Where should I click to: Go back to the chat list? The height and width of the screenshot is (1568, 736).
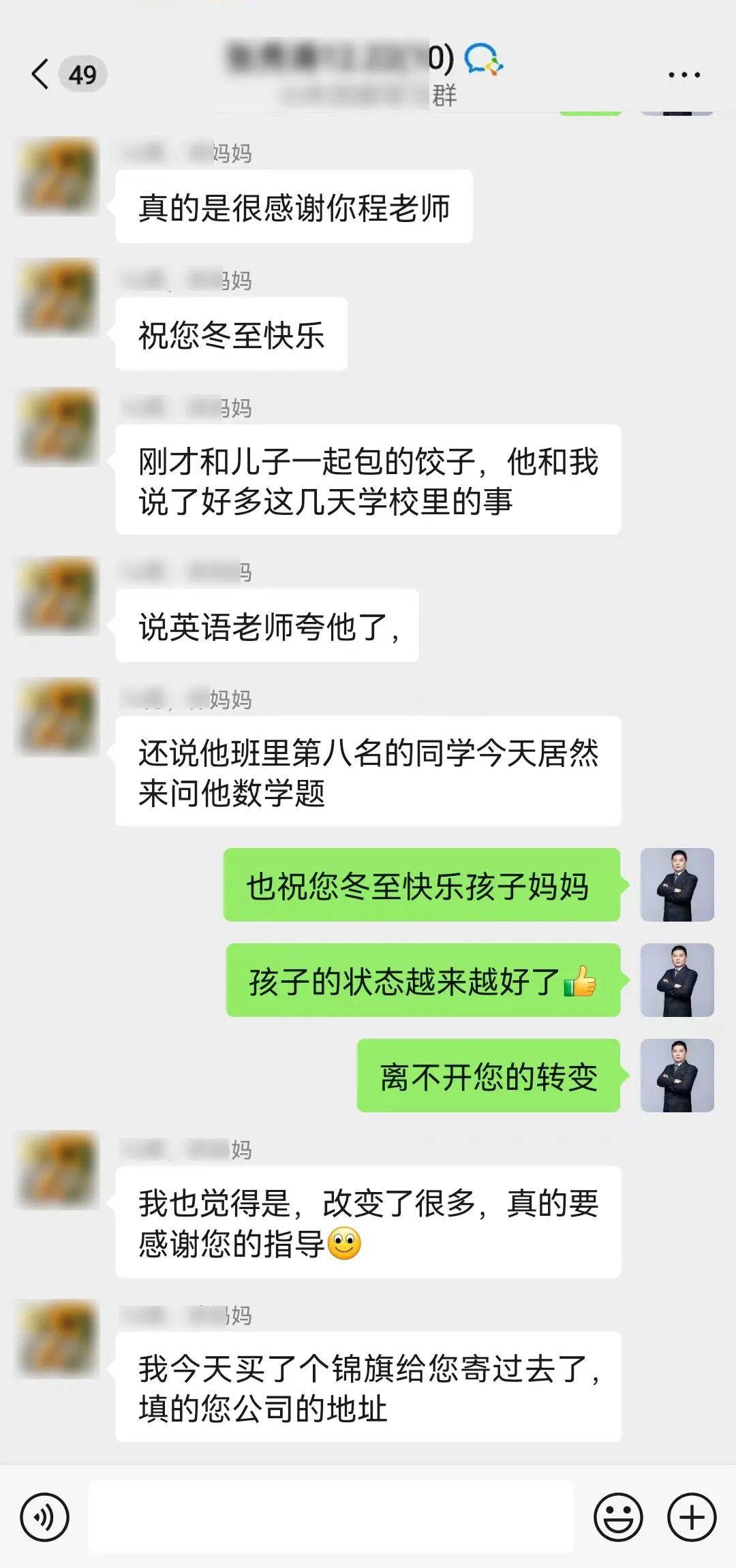(x=41, y=74)
